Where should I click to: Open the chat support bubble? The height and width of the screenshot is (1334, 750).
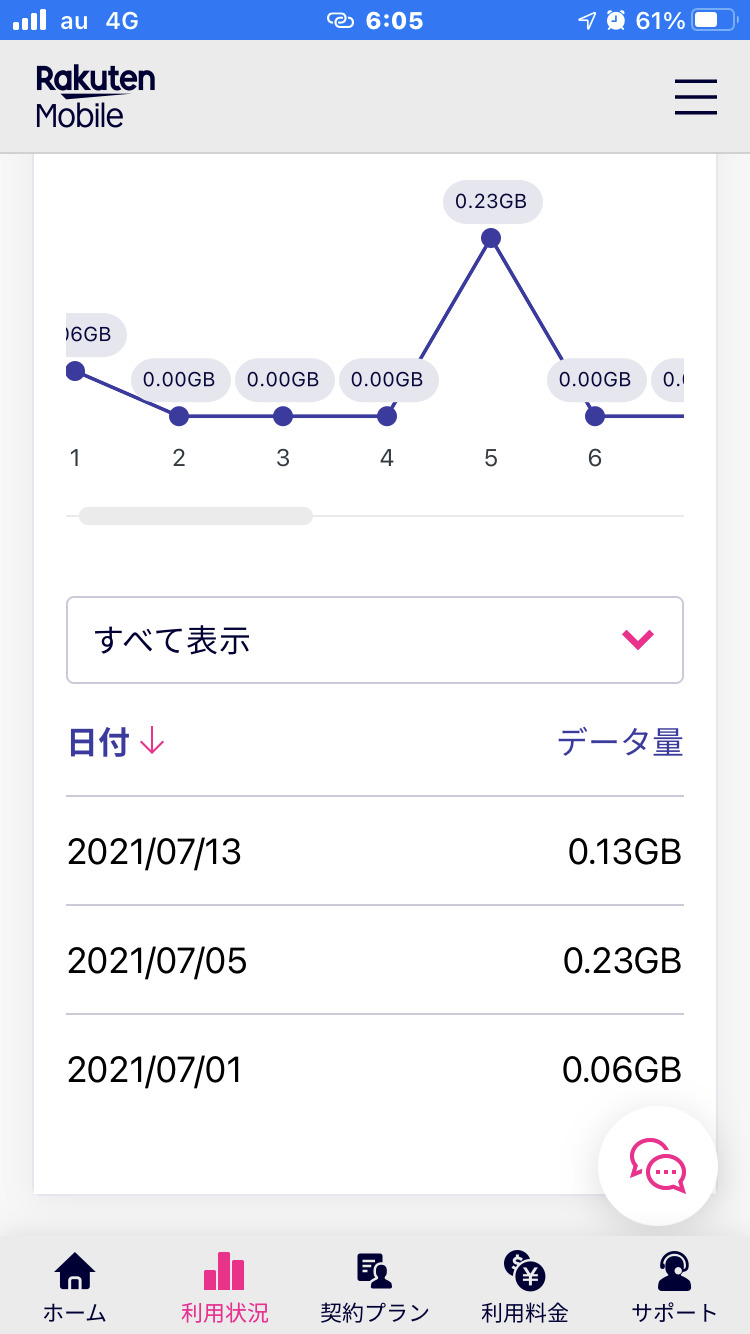[x=658, y=1166]
